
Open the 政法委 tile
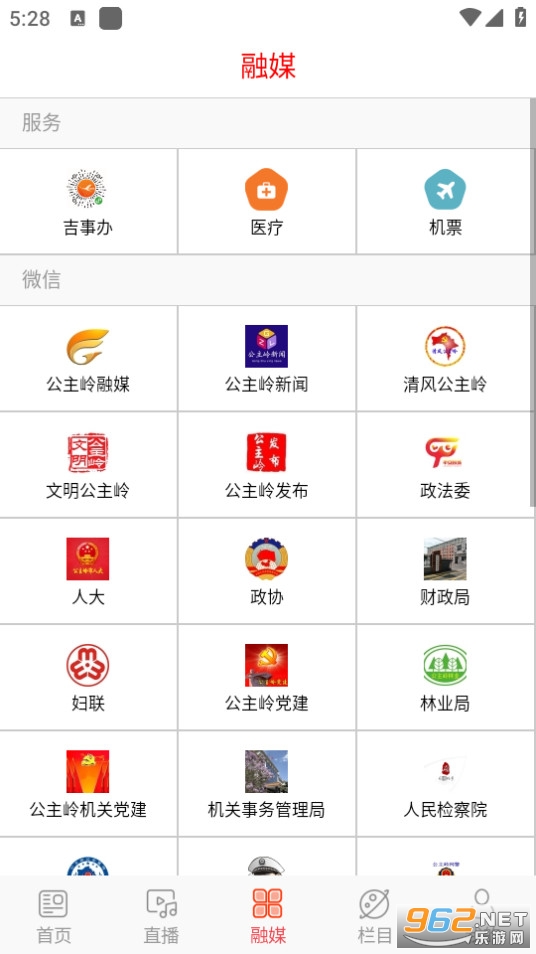445,465
